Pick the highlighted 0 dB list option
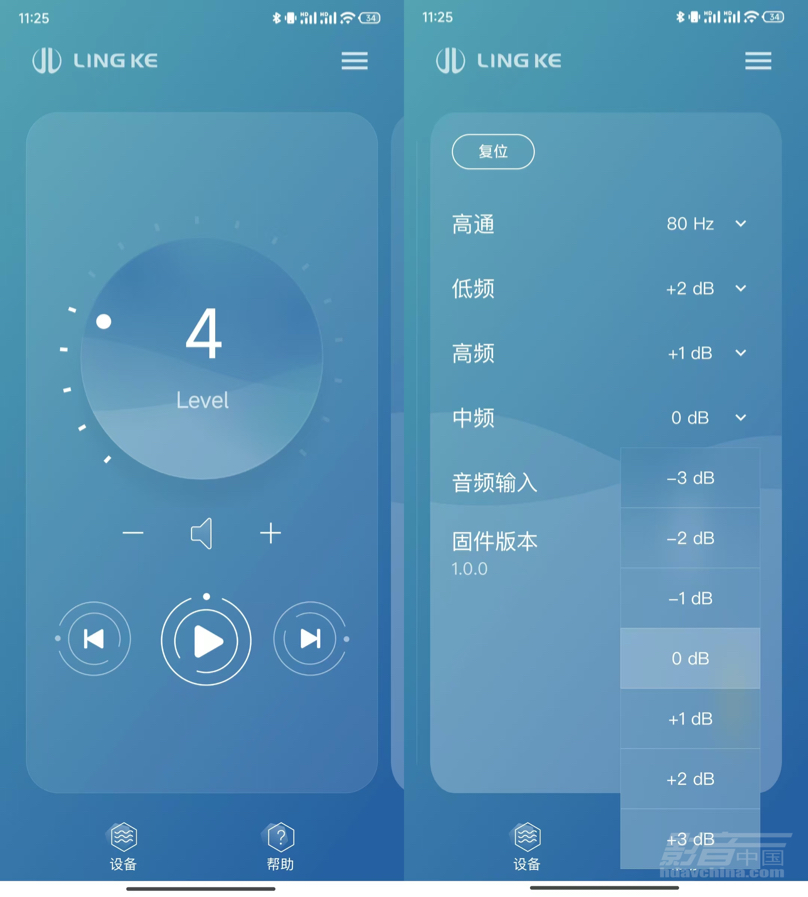808x897 pixels. pos(690,658)
